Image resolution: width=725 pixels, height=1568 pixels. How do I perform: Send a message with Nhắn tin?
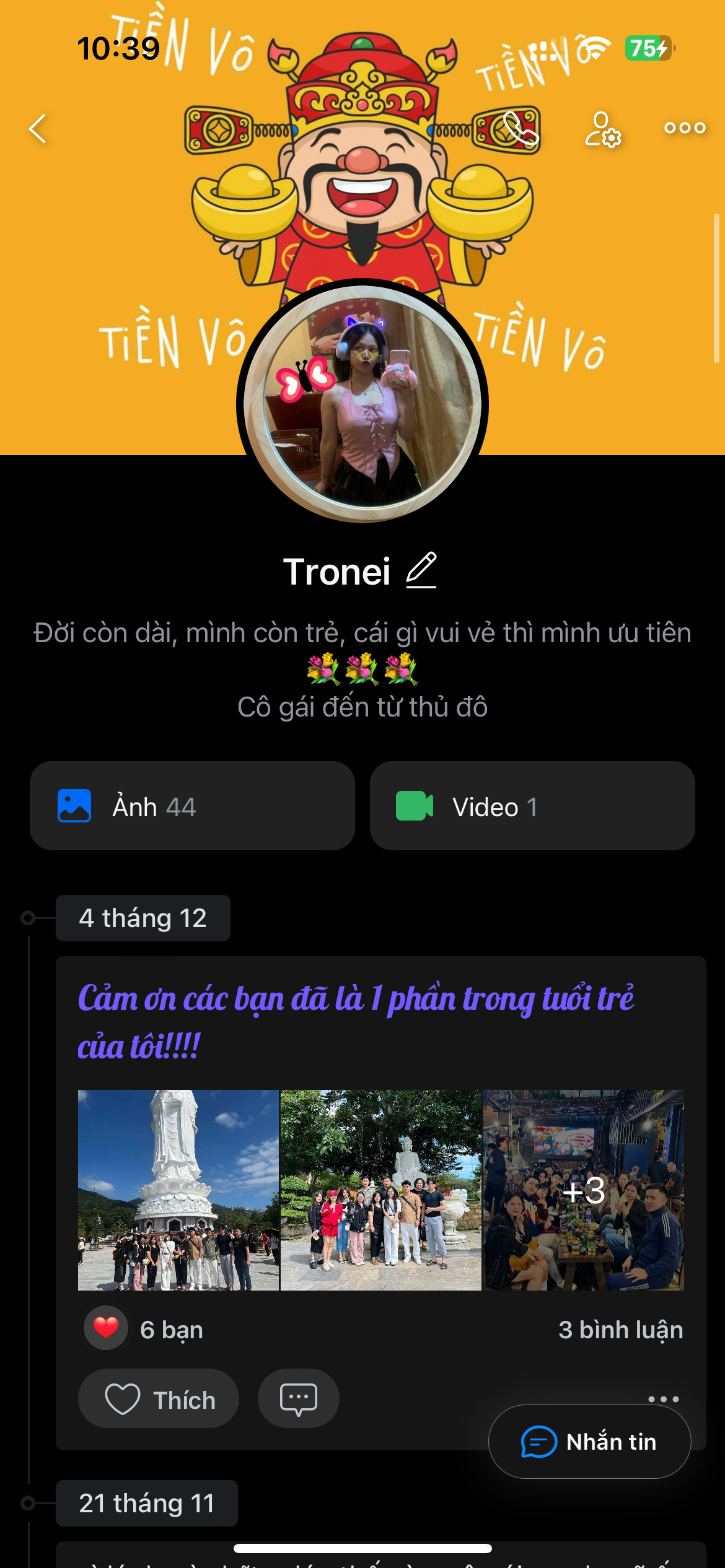pyautogui.click(x=589, y=1442)
